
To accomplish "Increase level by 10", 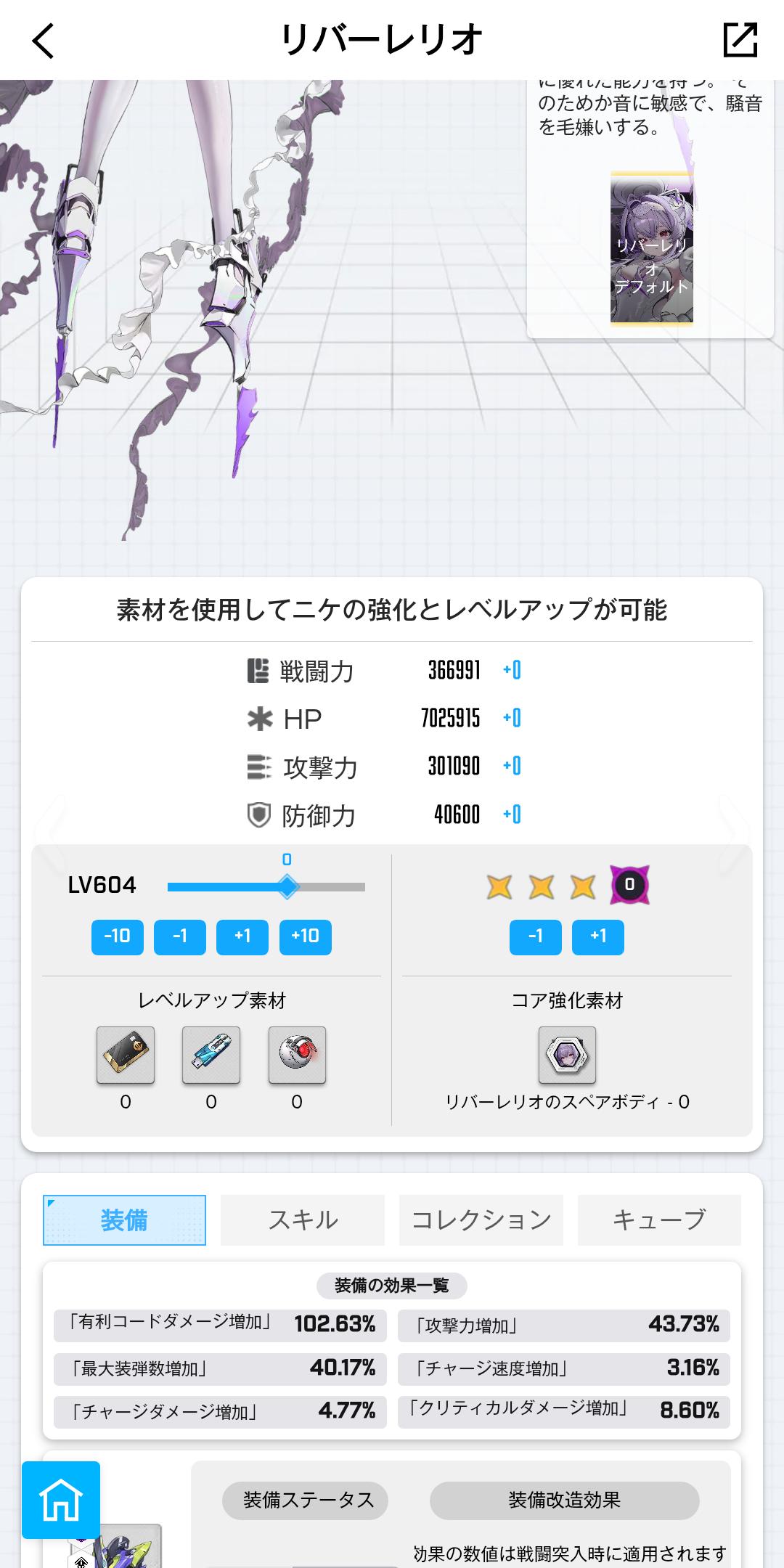I will tap(305, 936).
